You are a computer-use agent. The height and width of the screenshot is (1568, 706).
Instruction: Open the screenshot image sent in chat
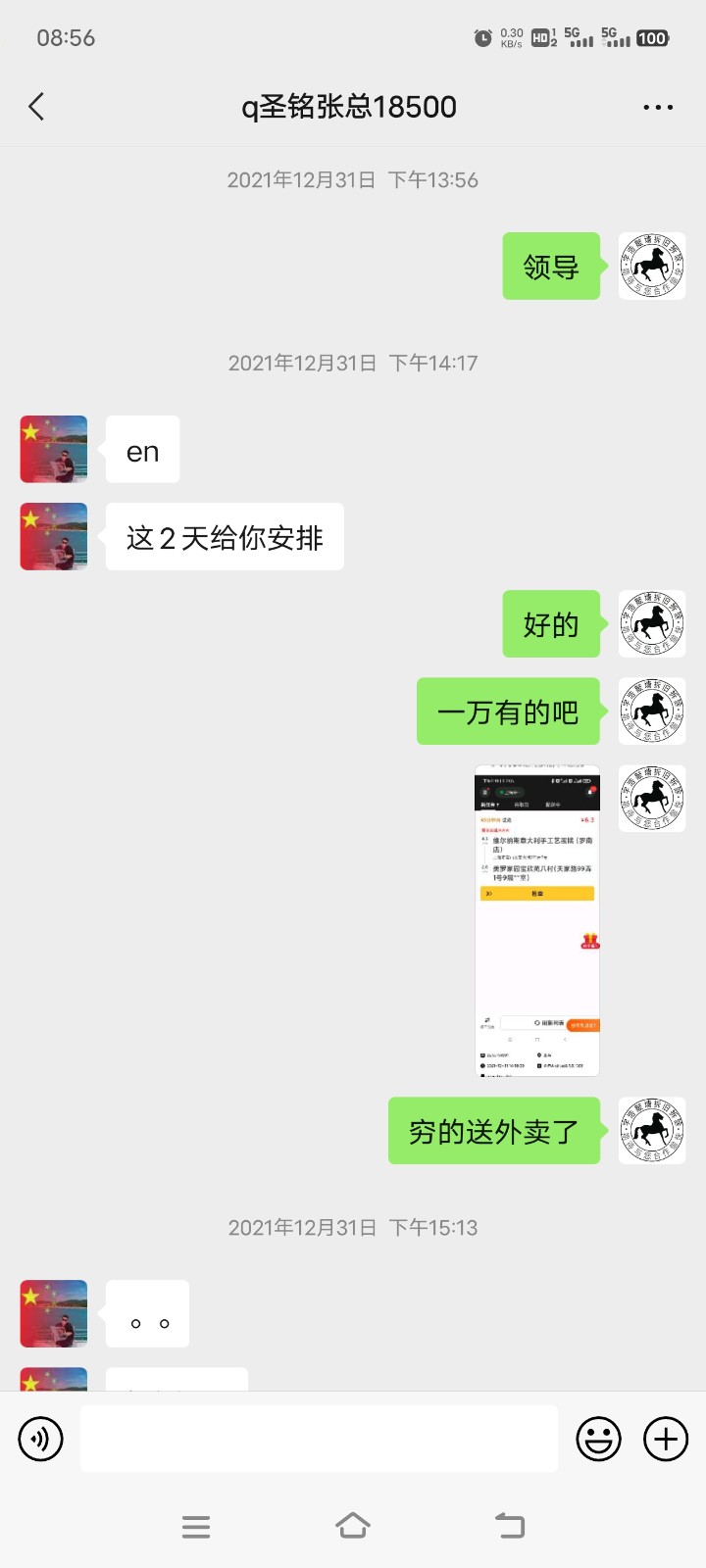536,920
